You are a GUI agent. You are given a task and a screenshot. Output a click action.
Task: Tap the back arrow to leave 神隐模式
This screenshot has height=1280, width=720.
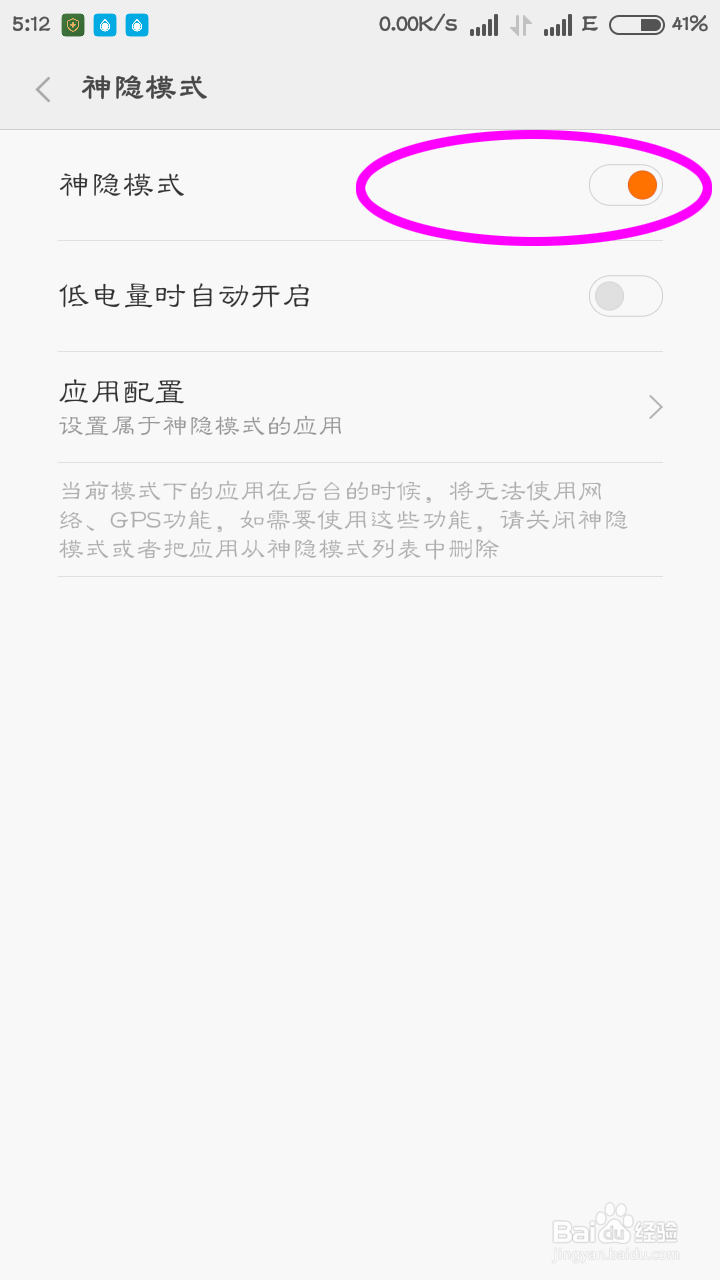pyautogui.click(x=42, y=89)
